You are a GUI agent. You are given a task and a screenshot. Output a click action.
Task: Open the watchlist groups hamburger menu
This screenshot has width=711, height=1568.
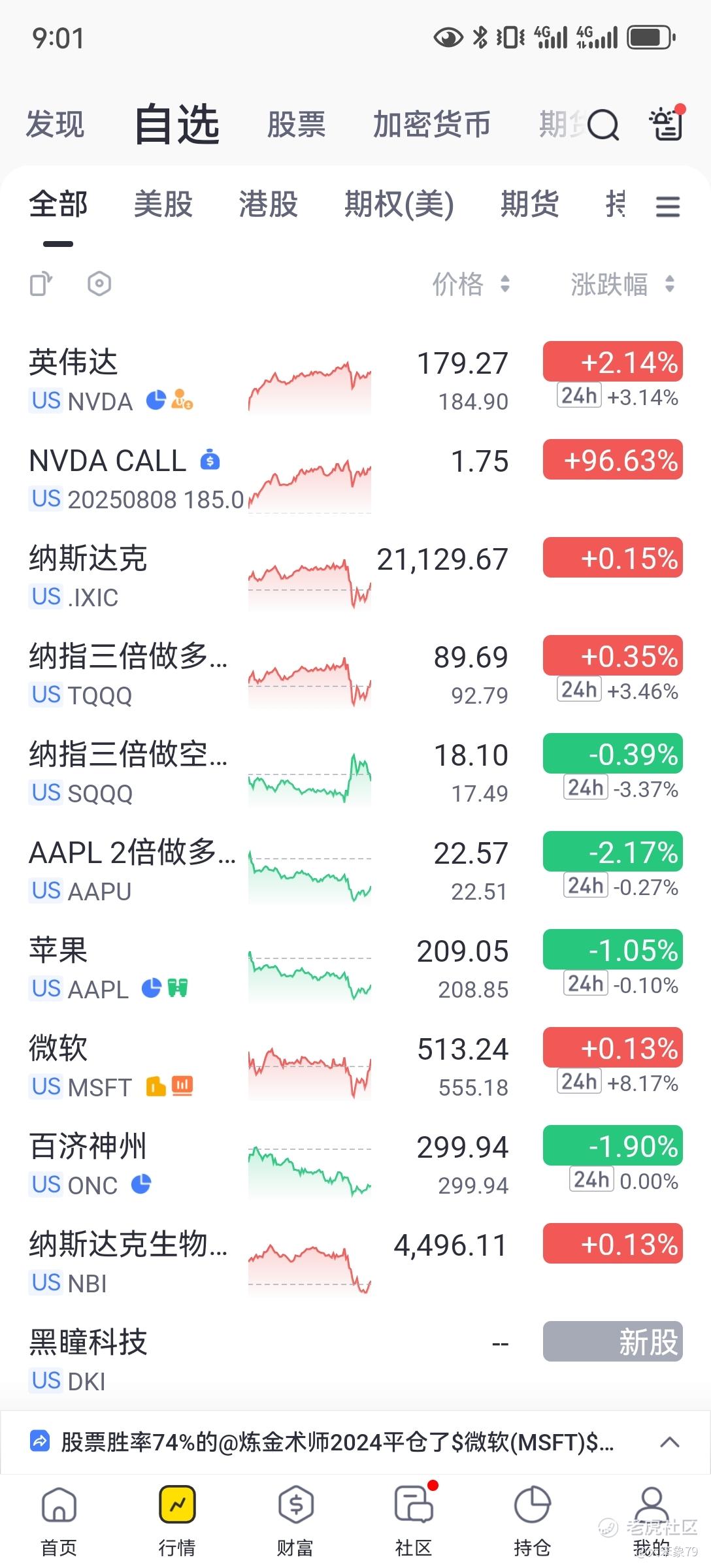point(668,206)
